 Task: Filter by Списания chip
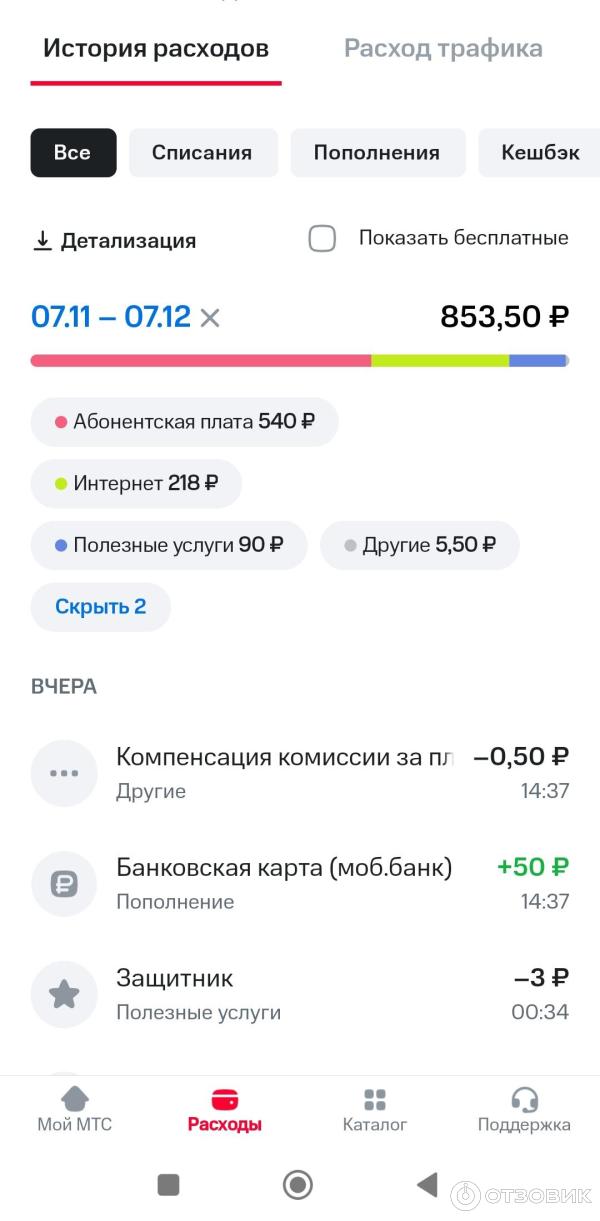pyautogui.click(x=201, y=153)
